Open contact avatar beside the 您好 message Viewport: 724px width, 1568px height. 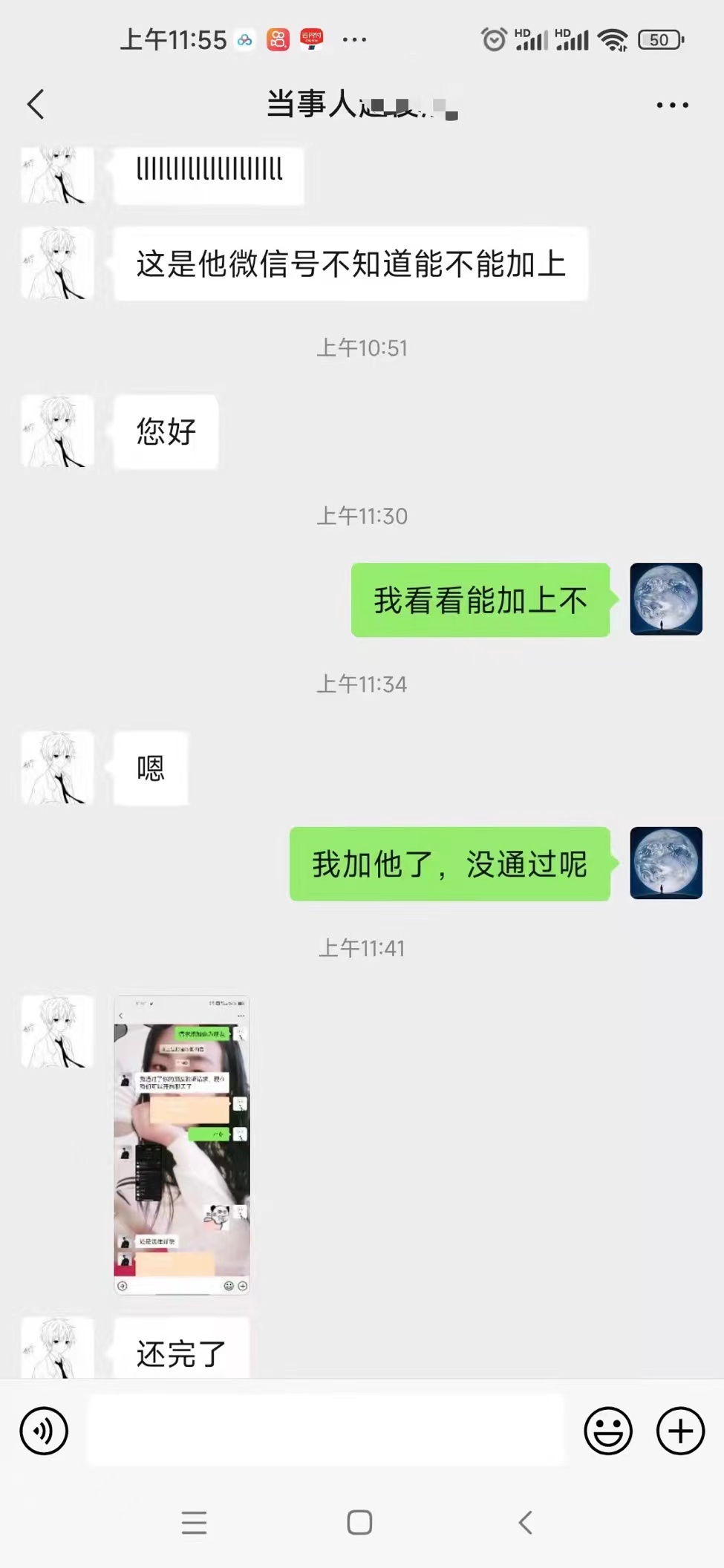pos(58,431)
